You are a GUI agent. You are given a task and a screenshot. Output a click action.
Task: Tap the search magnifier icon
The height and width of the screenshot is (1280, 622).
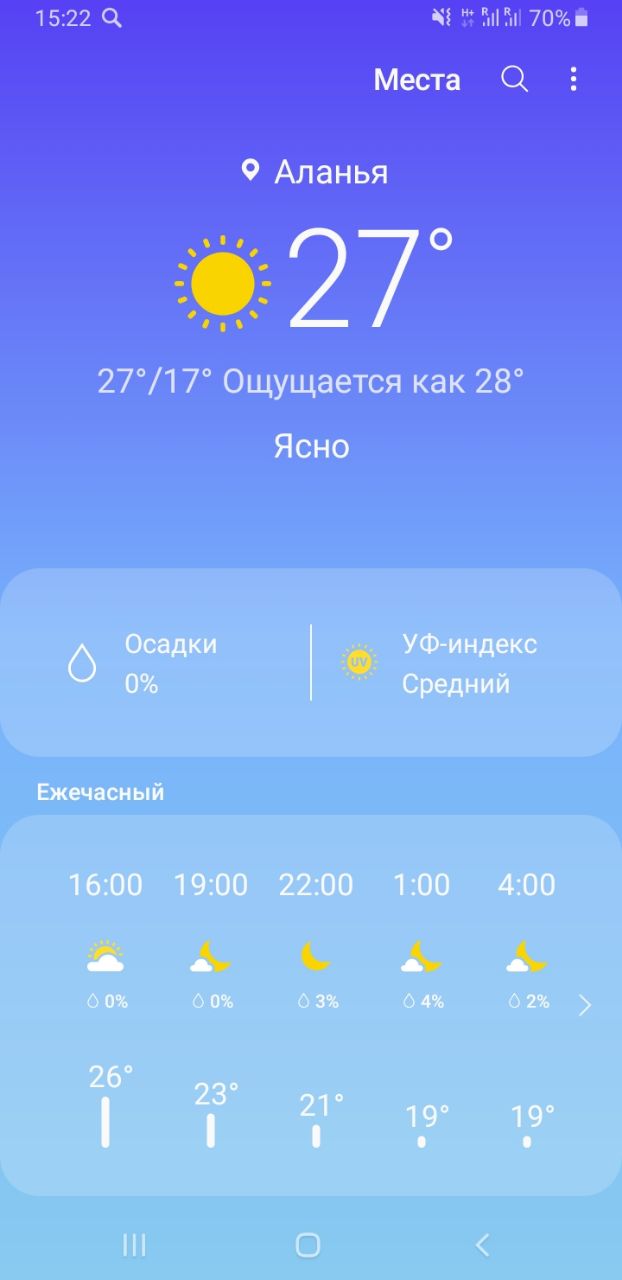click(x=514, y=79)
